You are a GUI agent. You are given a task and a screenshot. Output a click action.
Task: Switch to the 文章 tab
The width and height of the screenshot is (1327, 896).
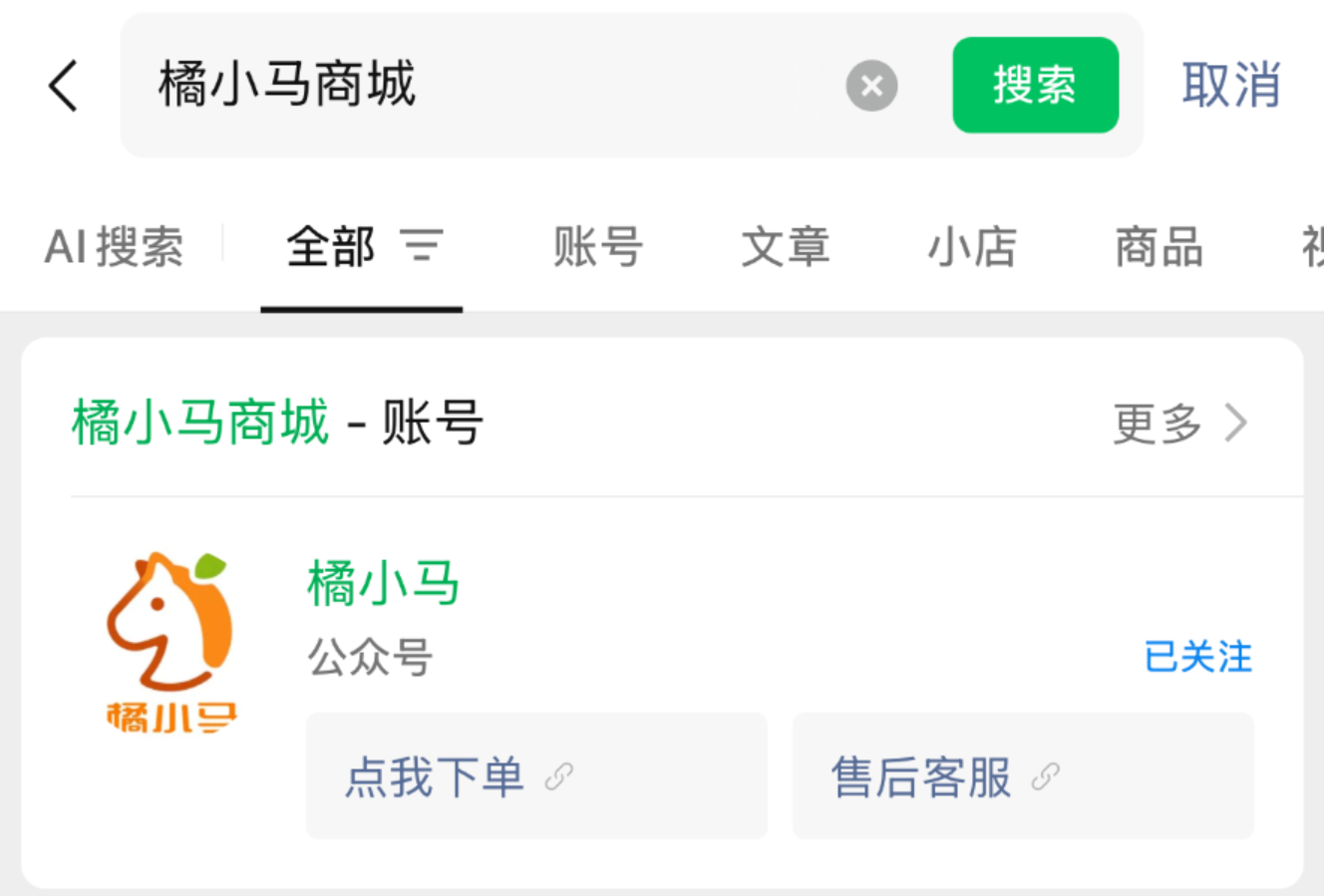pos(785,247)
